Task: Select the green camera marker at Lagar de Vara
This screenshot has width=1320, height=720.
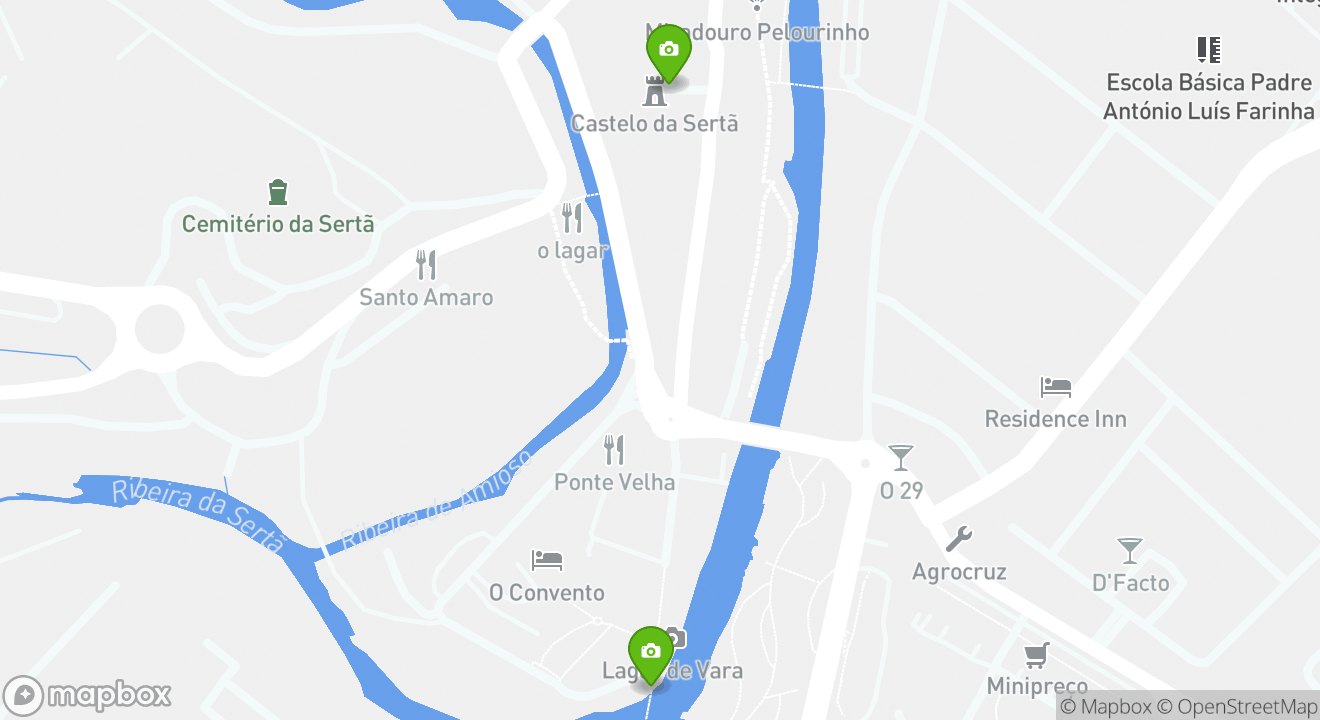Action: (650, 653)
